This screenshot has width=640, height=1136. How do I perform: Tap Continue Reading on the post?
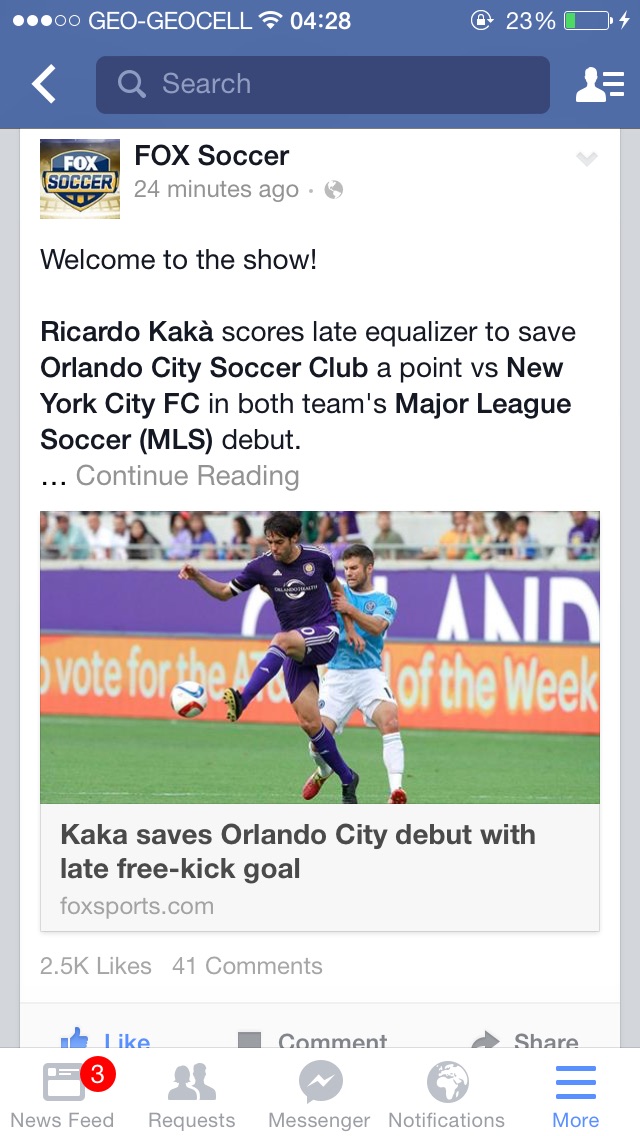187,476
